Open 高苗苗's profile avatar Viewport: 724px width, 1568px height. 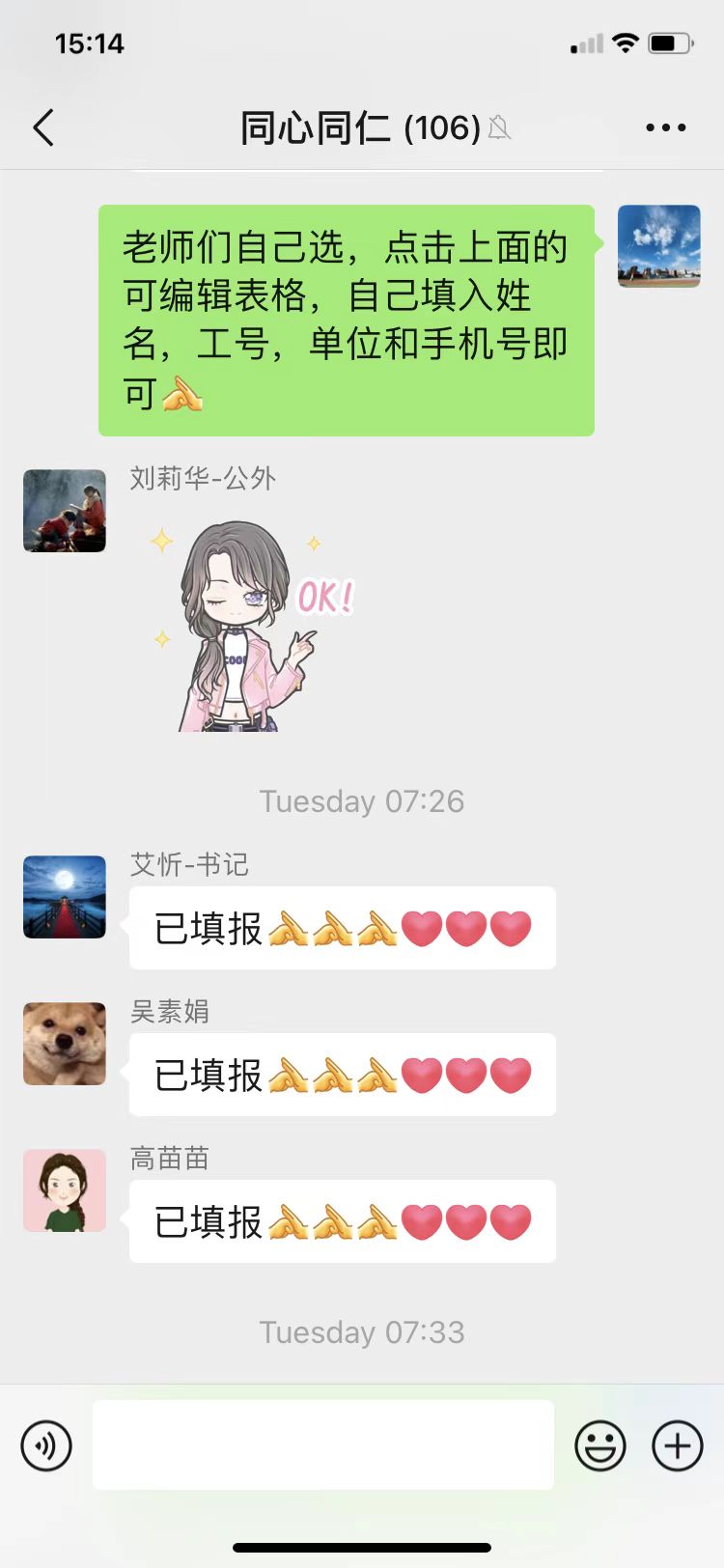tap(65, 1190)
